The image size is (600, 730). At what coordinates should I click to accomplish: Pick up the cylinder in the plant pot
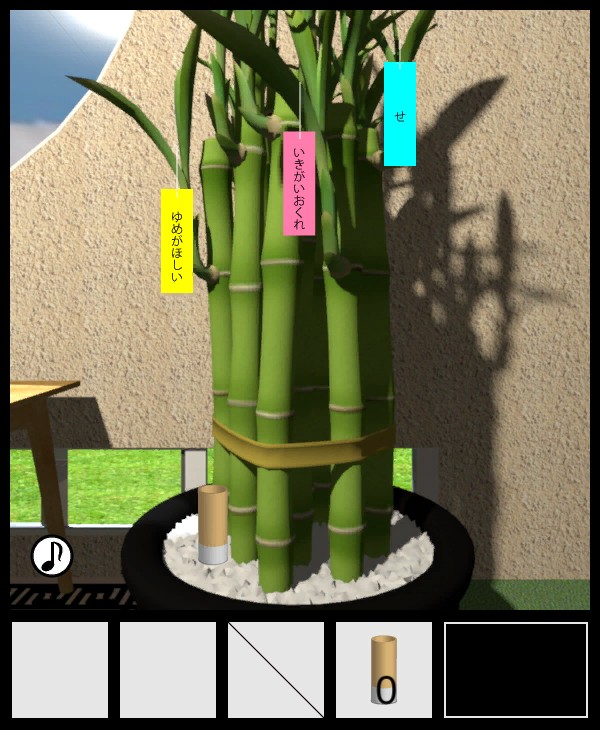coord(213,525)
